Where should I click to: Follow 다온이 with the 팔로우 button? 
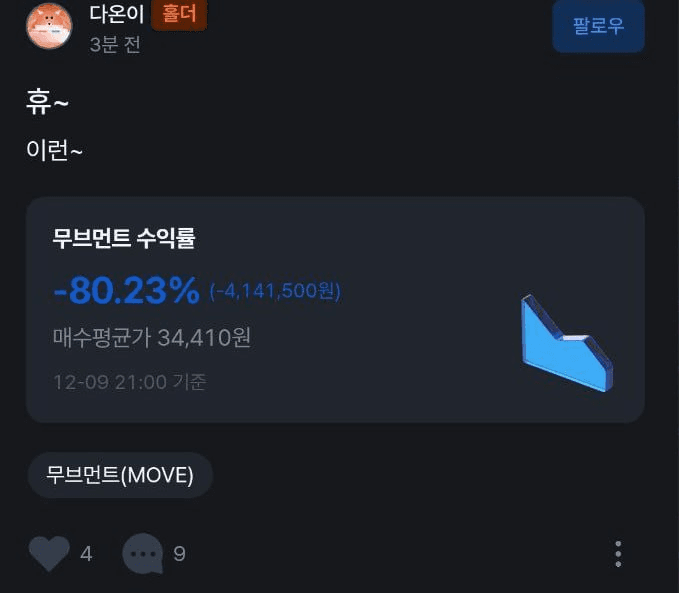tap(598, 26)
